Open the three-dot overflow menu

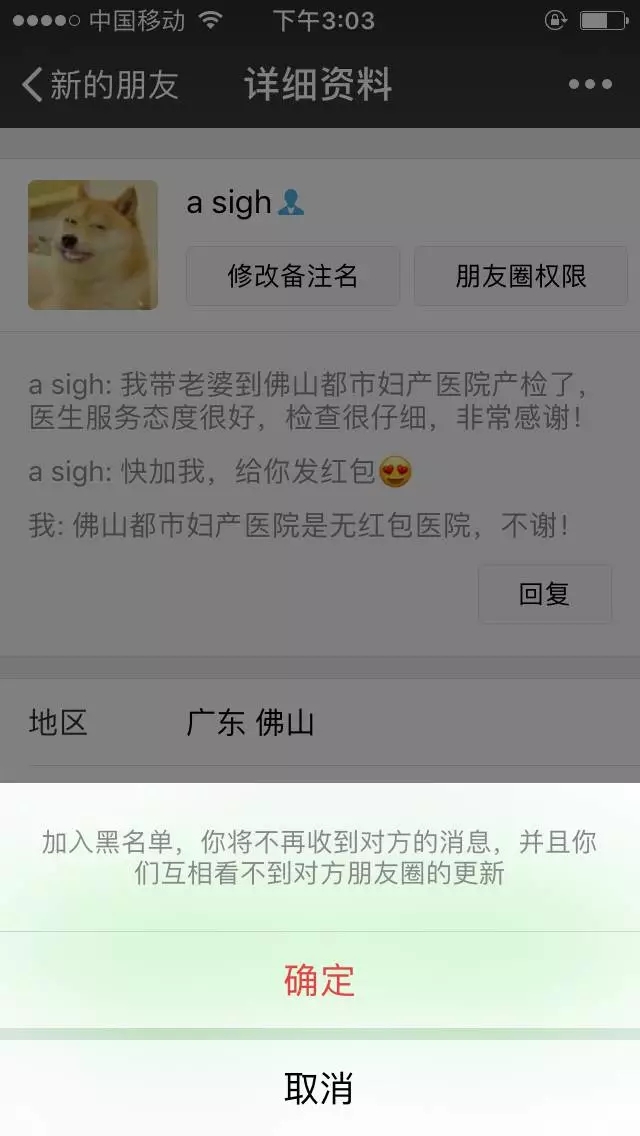590,85
